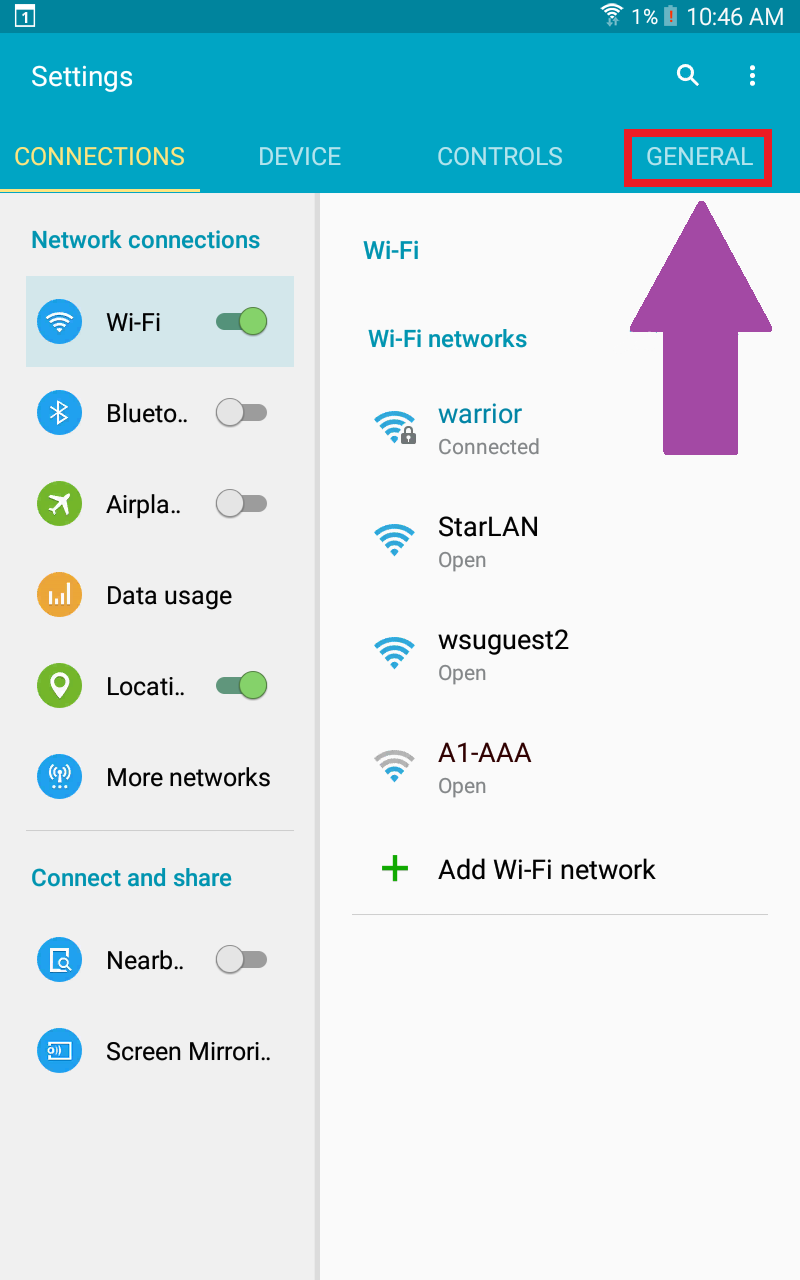Disable the Location switch

[x=242, y=686]
